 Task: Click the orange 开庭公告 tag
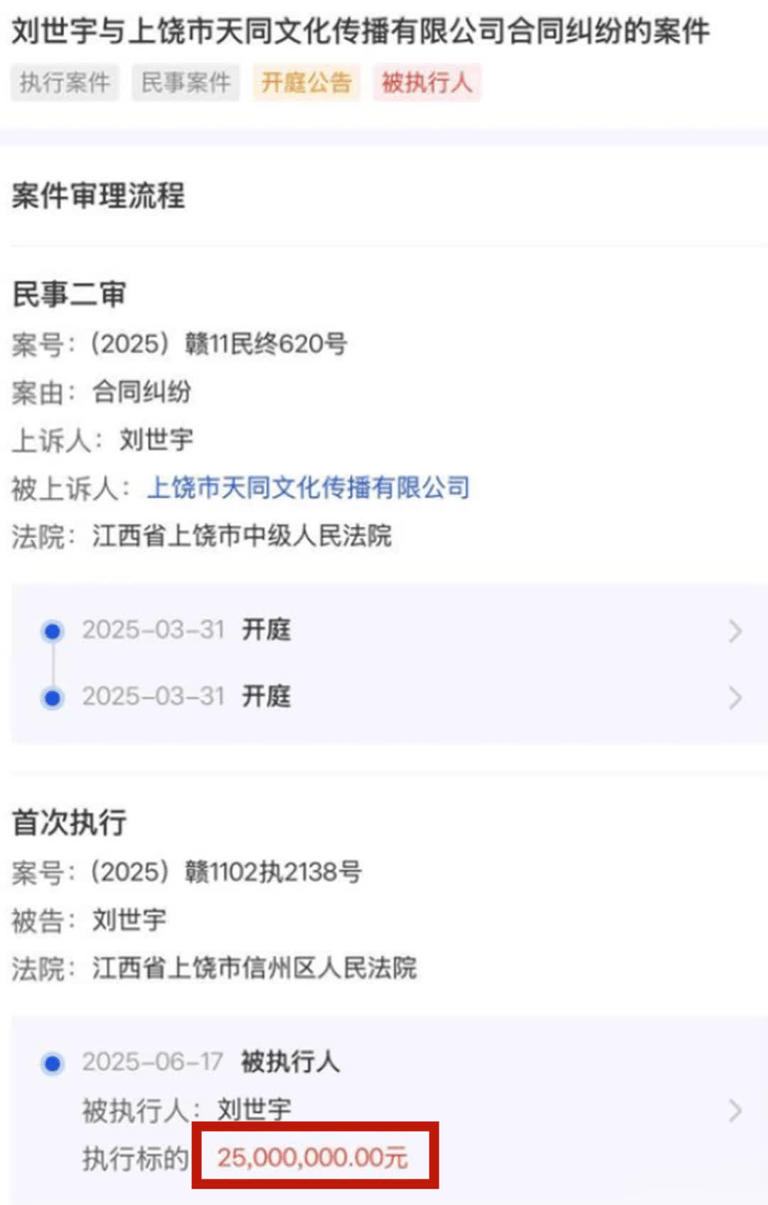(x=306, y=83)
